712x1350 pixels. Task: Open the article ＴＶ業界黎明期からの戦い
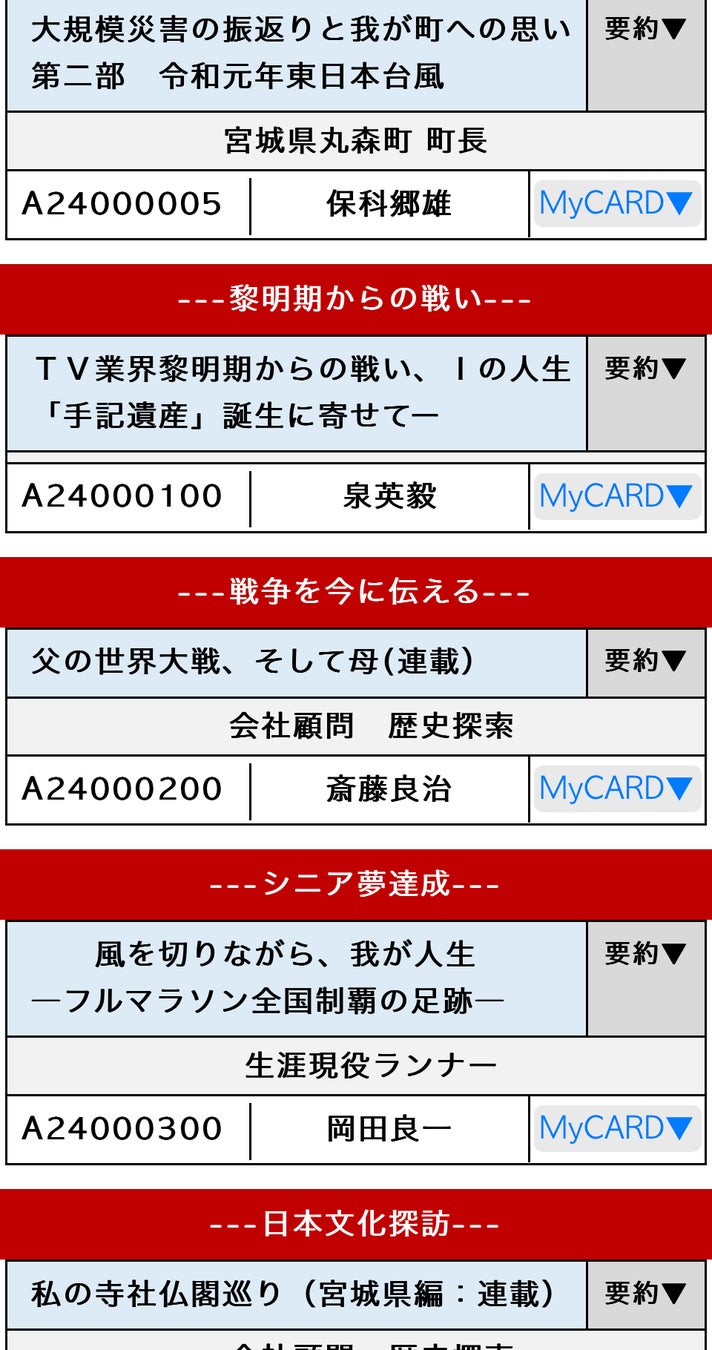[300, 392]
